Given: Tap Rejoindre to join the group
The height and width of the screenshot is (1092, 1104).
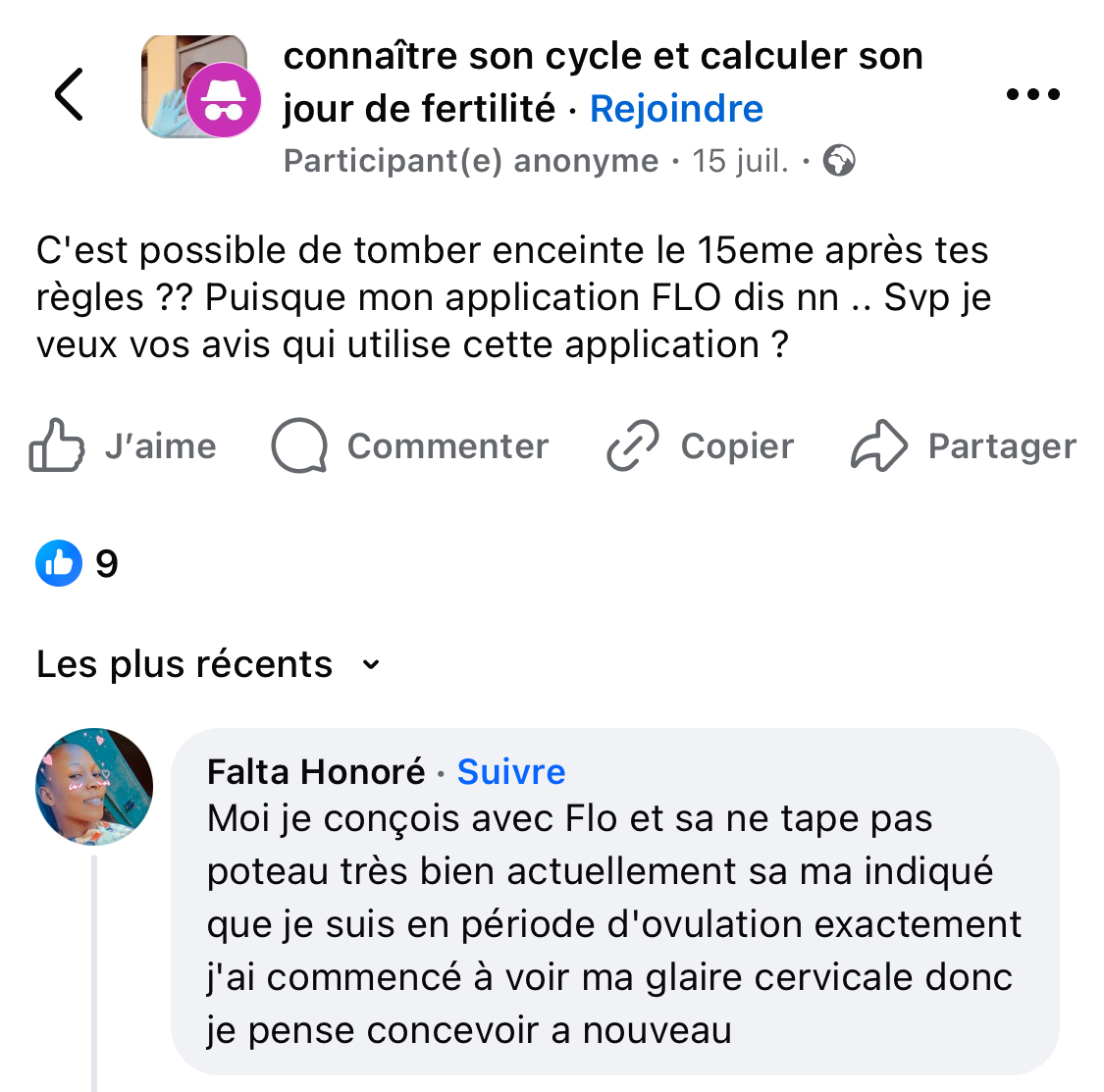Looking at the screenshot, I should pyautogui.click(x=676, y=109).
